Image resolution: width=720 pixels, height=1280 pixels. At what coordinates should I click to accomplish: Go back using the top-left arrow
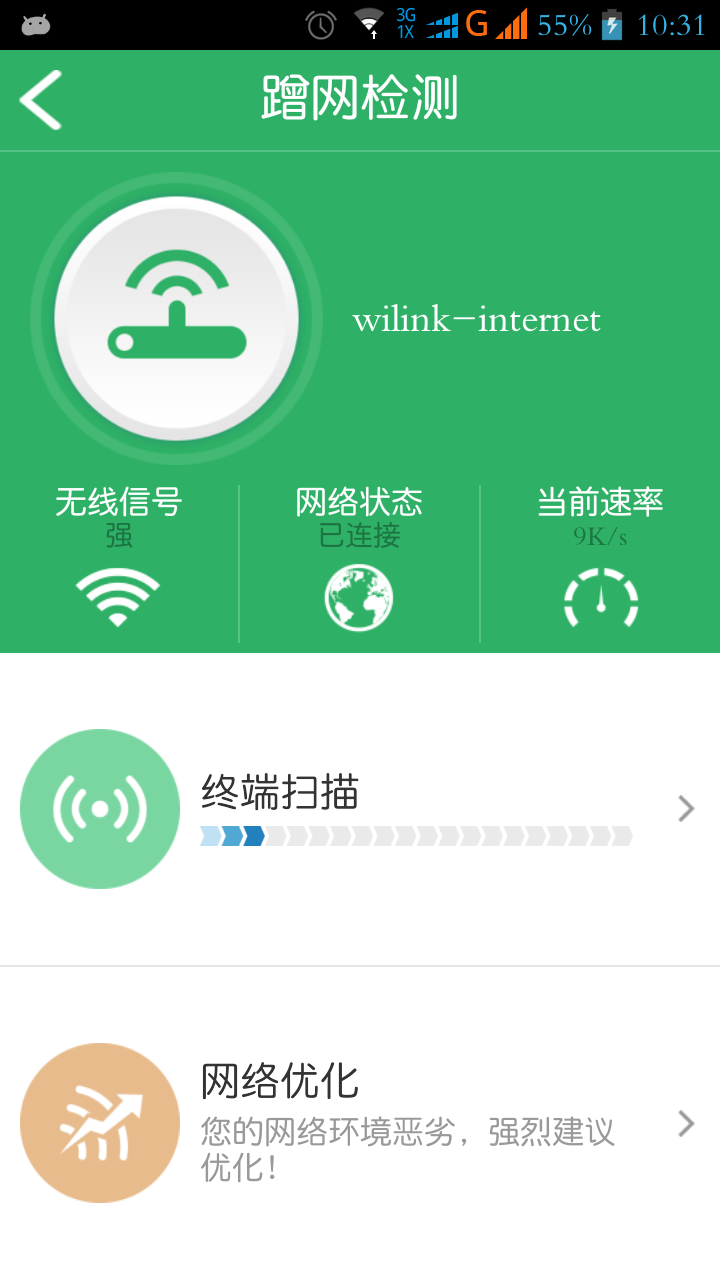[41, 100]
